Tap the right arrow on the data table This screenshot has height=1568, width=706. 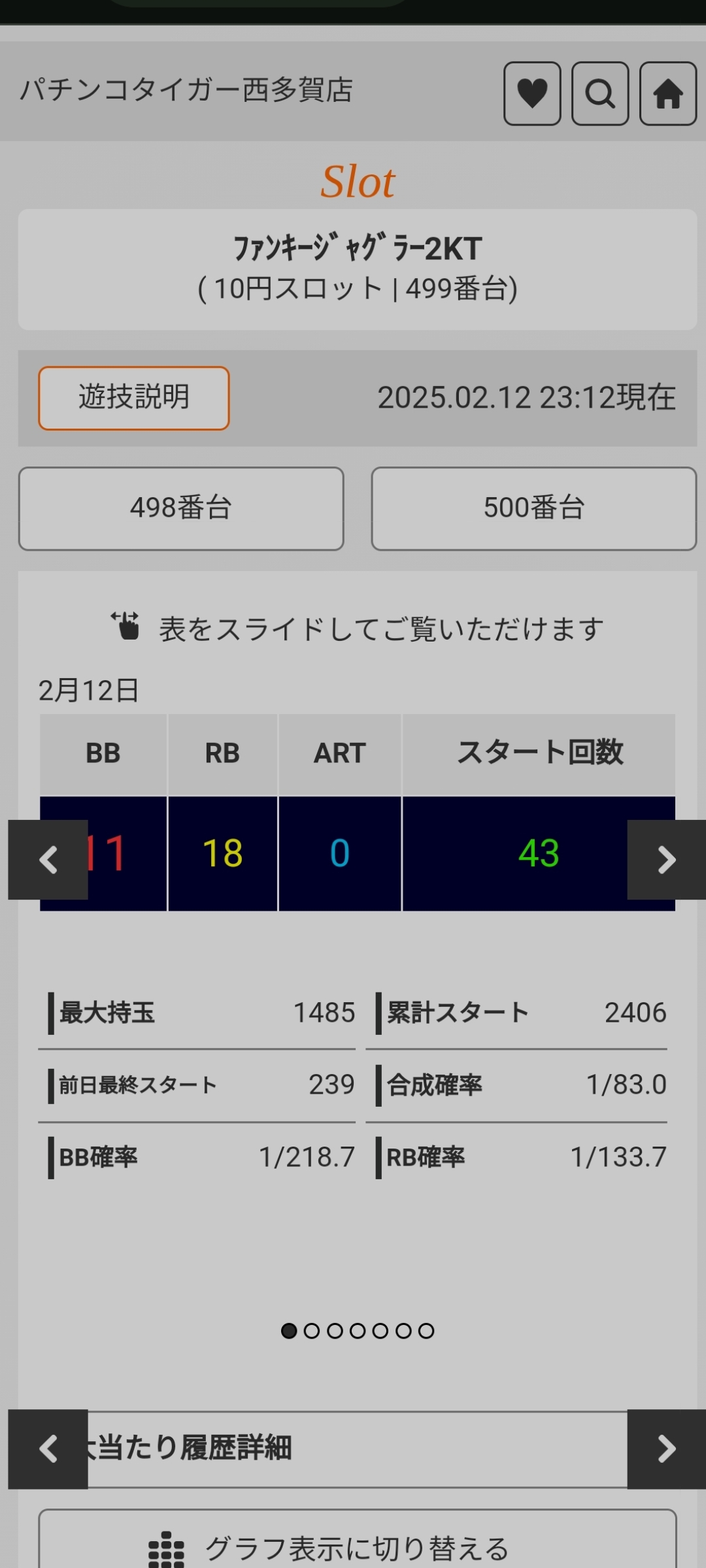pos(666,860)
